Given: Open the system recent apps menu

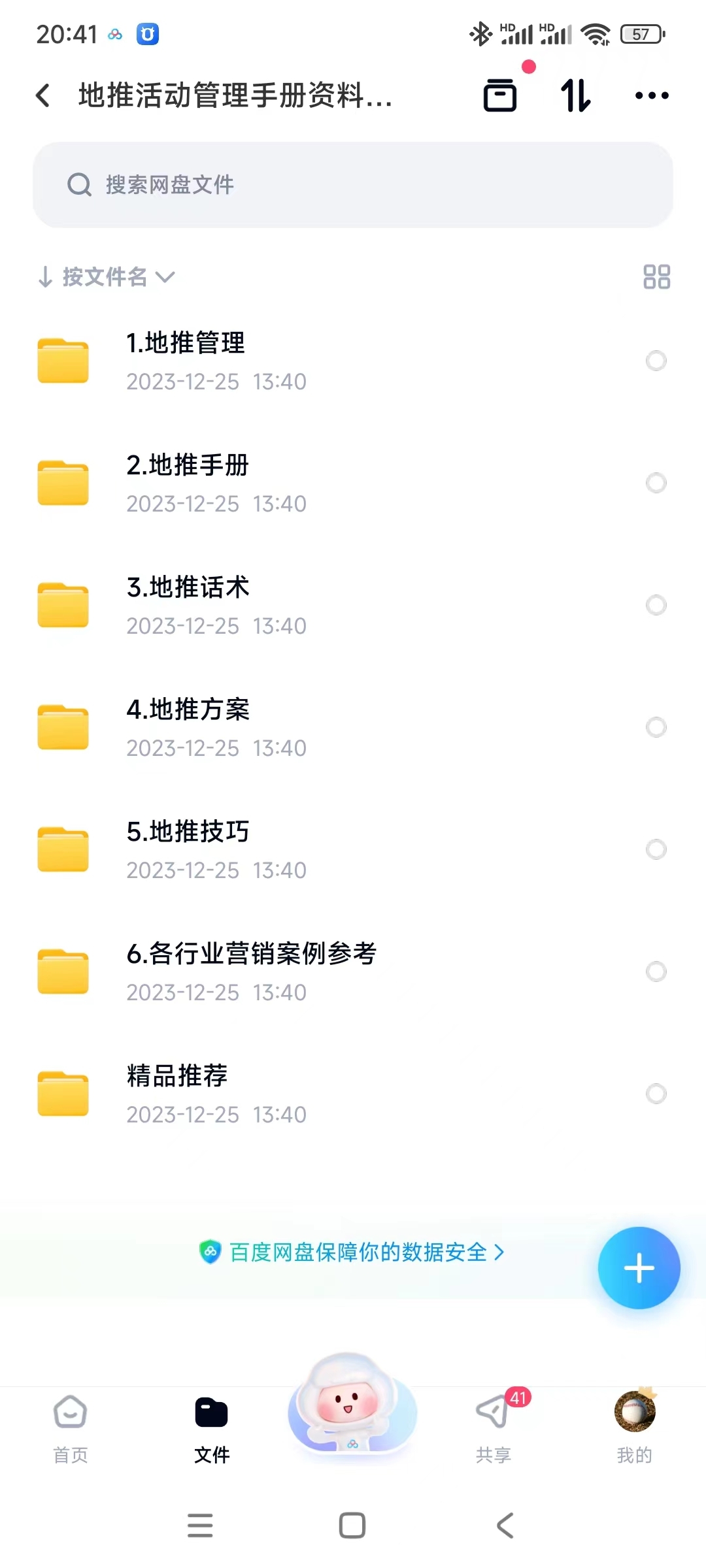Looking at the screenshot, I should pyautogui.click(x=200, y=1526).
